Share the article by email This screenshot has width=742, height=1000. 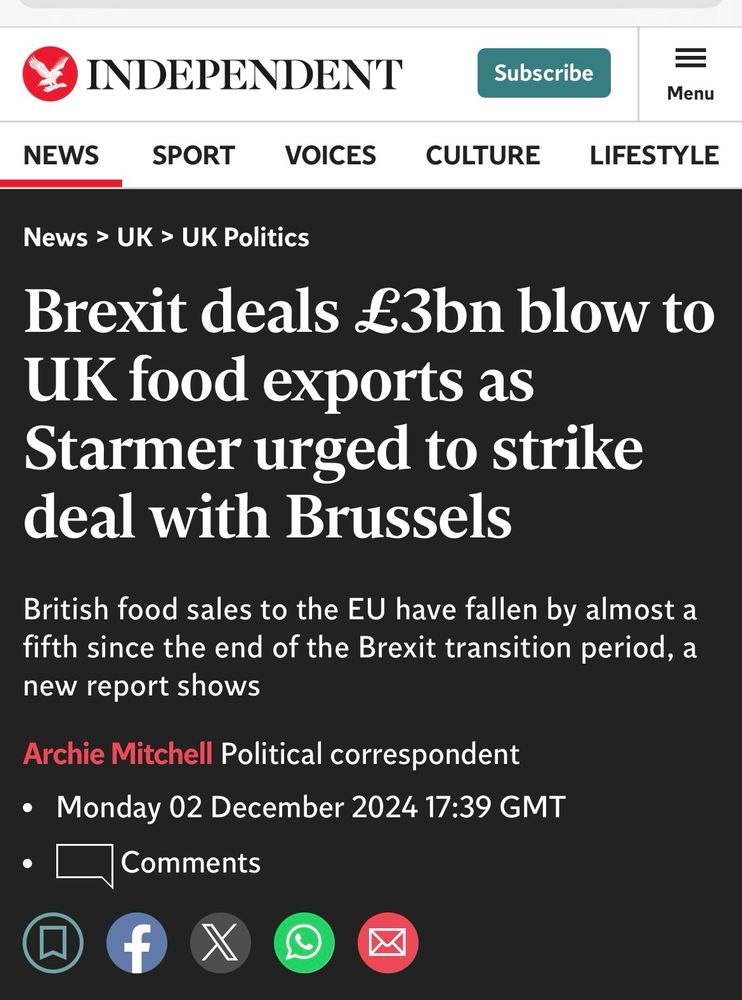[x=387, y=943]
